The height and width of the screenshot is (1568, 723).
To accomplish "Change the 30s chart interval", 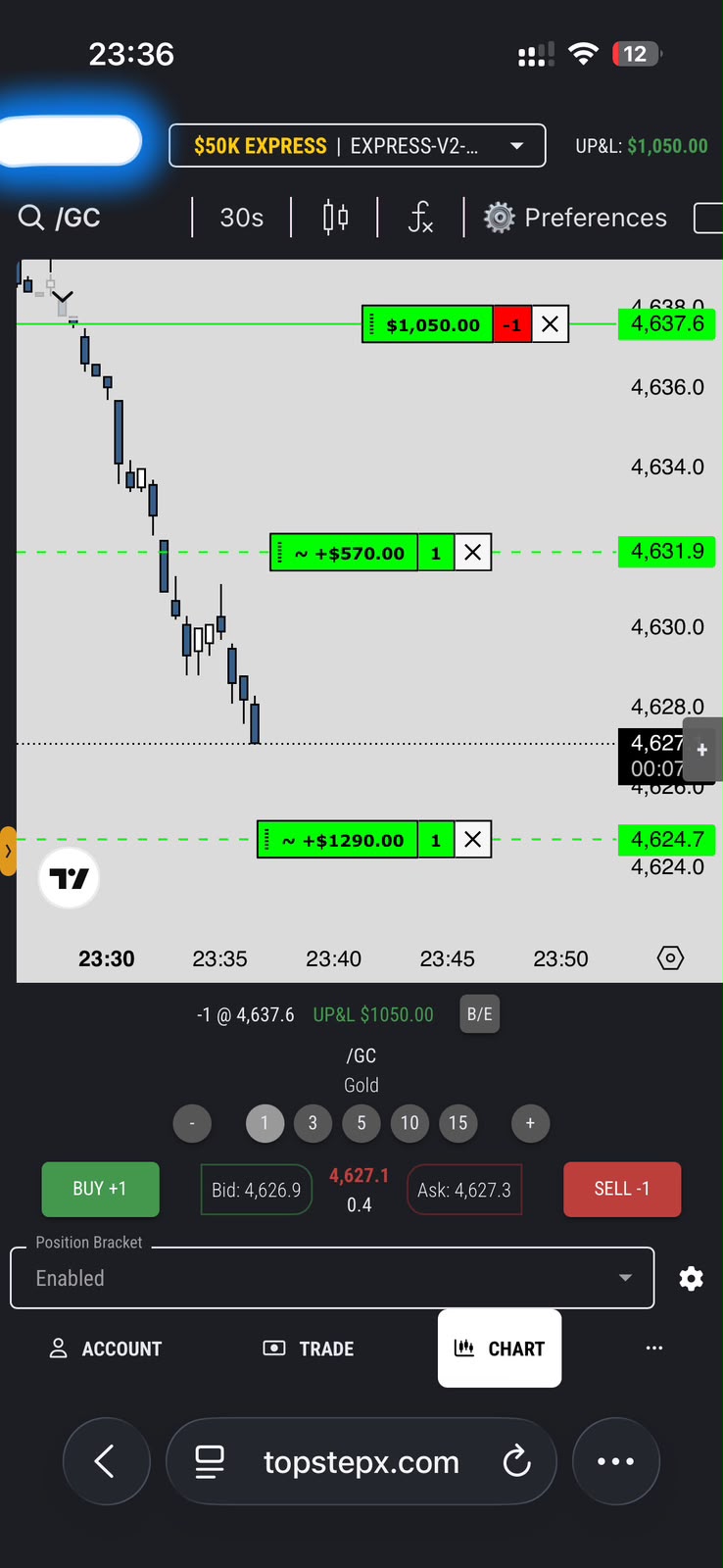I will [242, 218].
